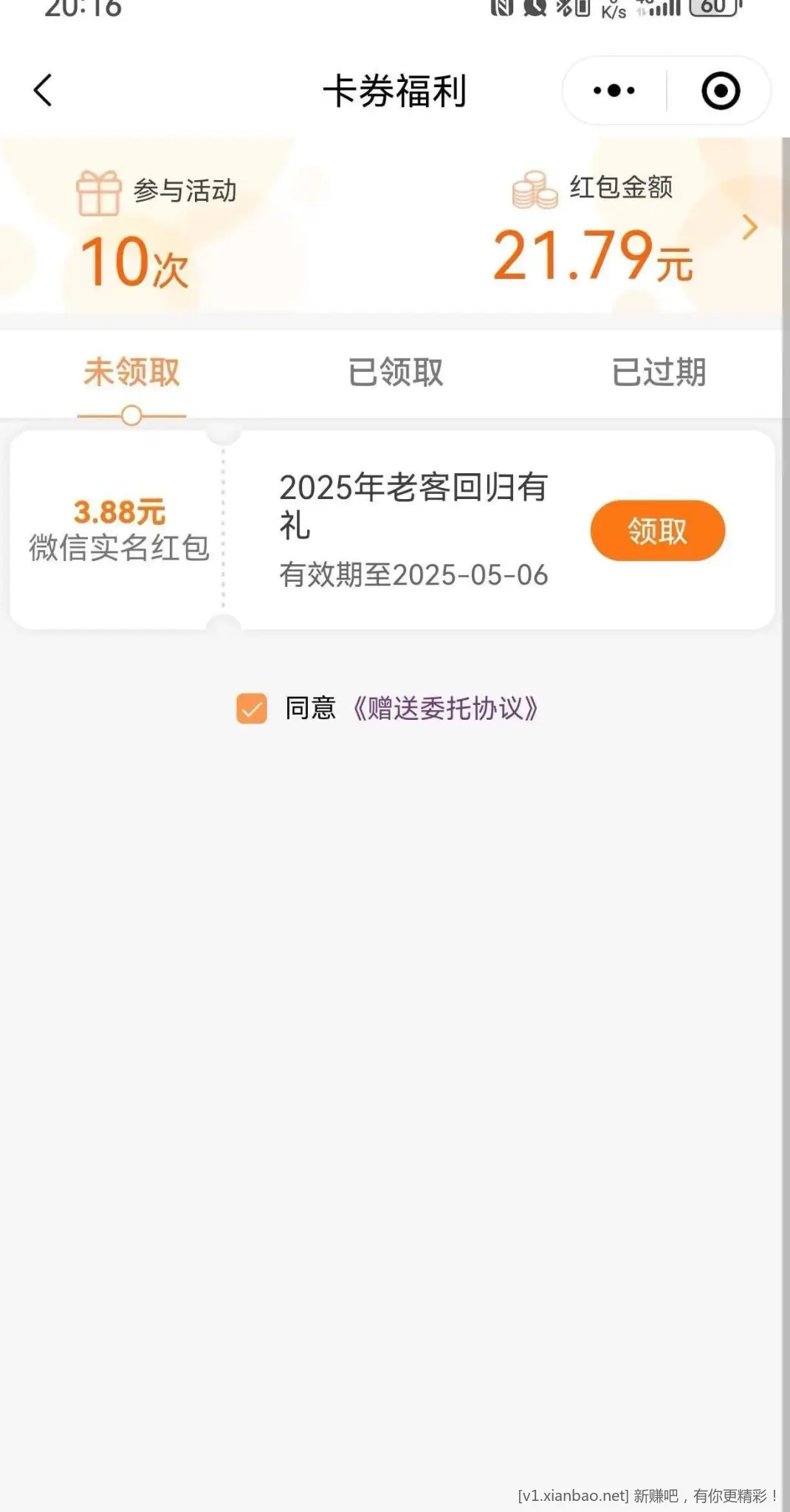
Task: Select the 未领取 tab
Action: pos(131,372)
